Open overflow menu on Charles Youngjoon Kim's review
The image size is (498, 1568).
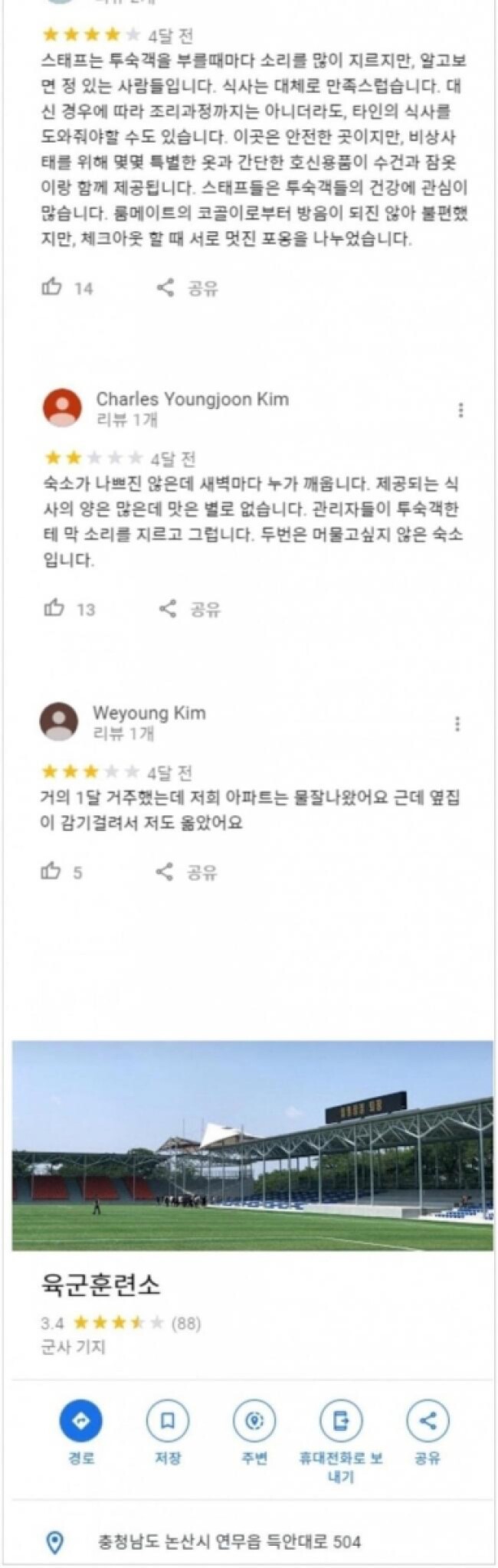point(460,410)
